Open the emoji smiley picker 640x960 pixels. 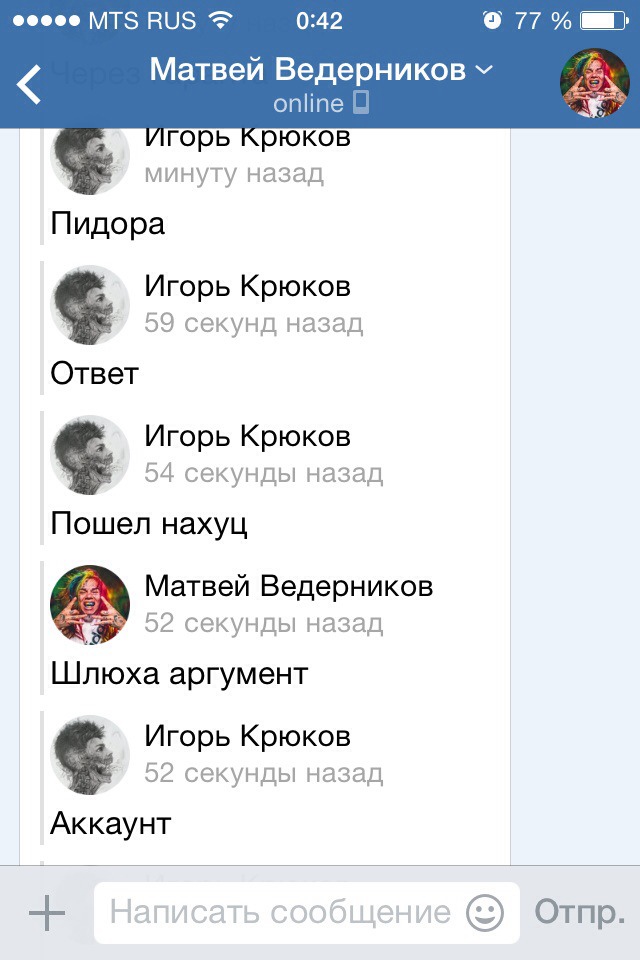(485, 912)
